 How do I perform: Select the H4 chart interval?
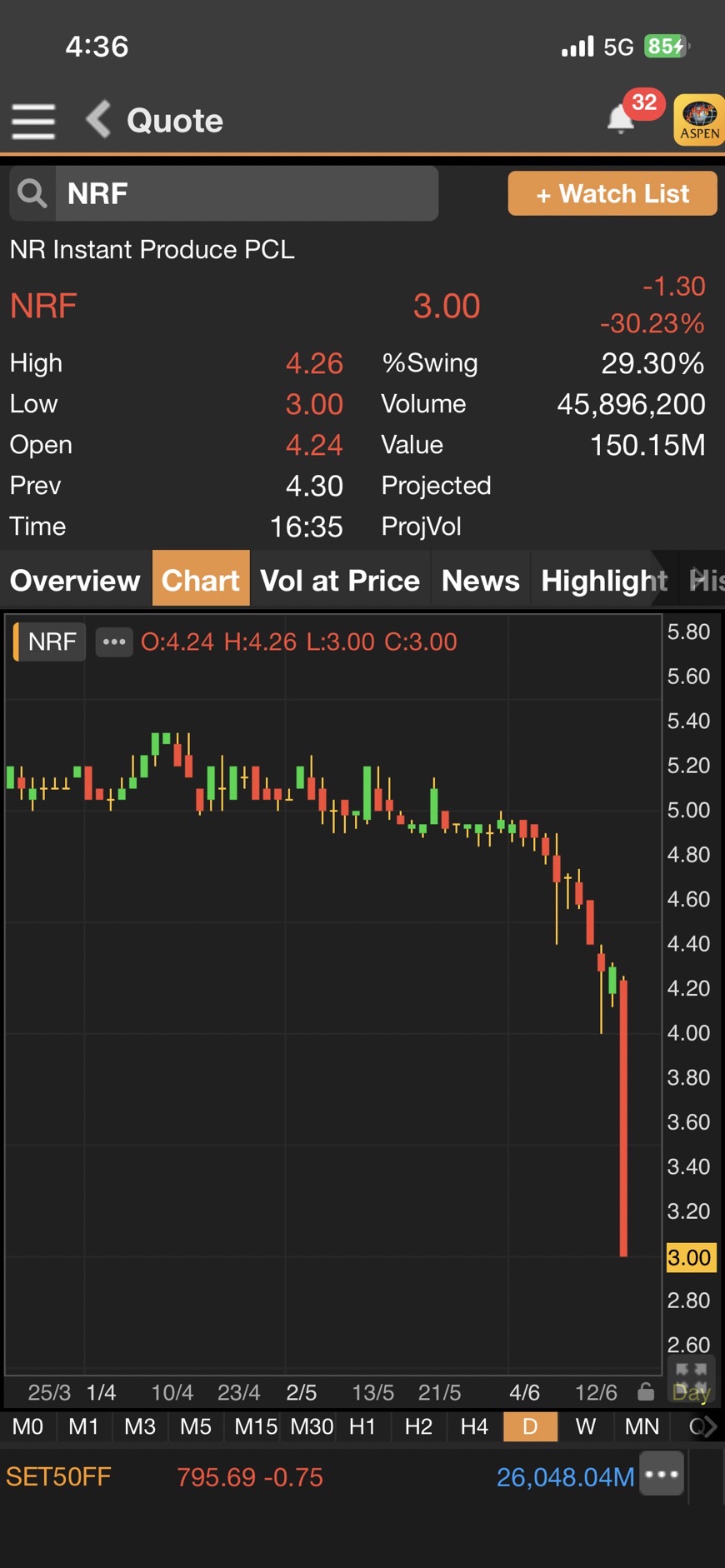coord(474,1426)
